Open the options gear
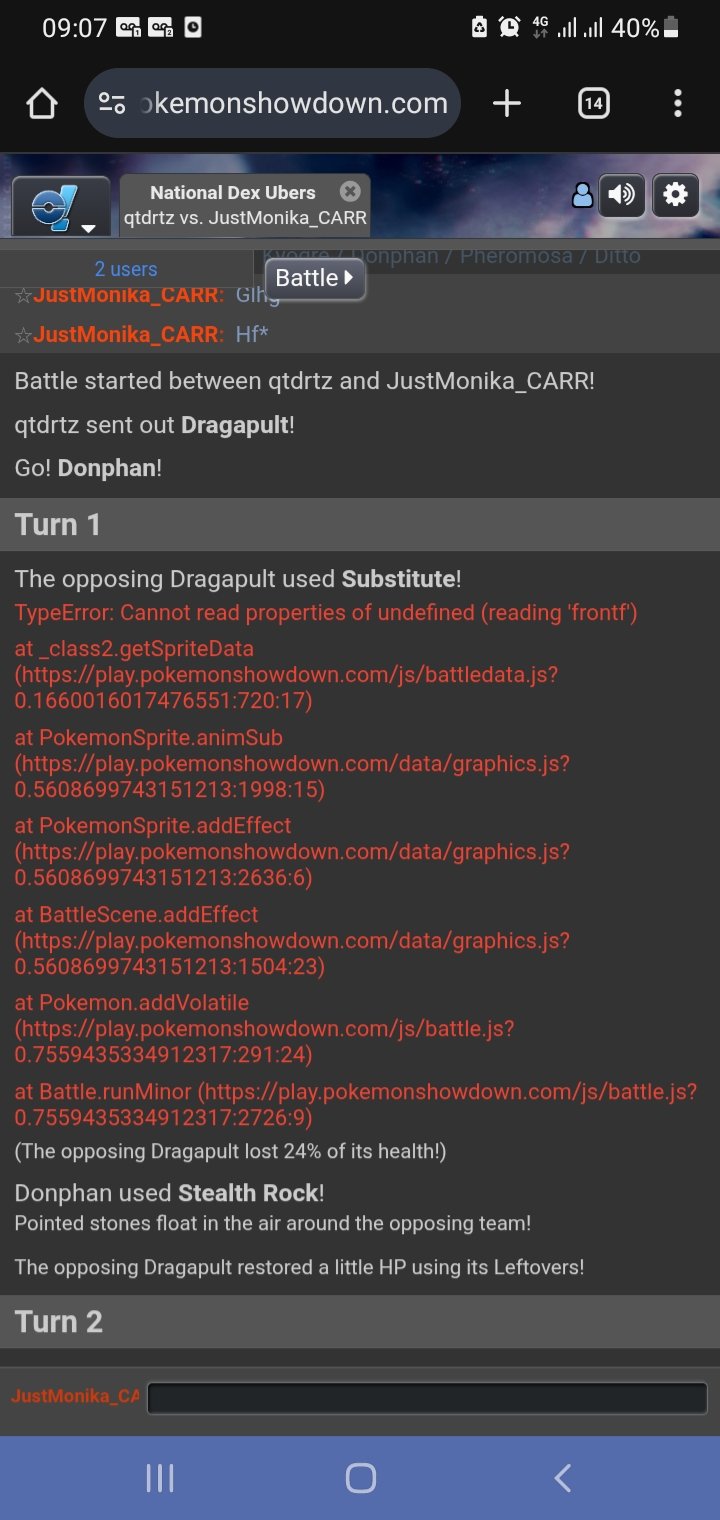 (675, 195)
